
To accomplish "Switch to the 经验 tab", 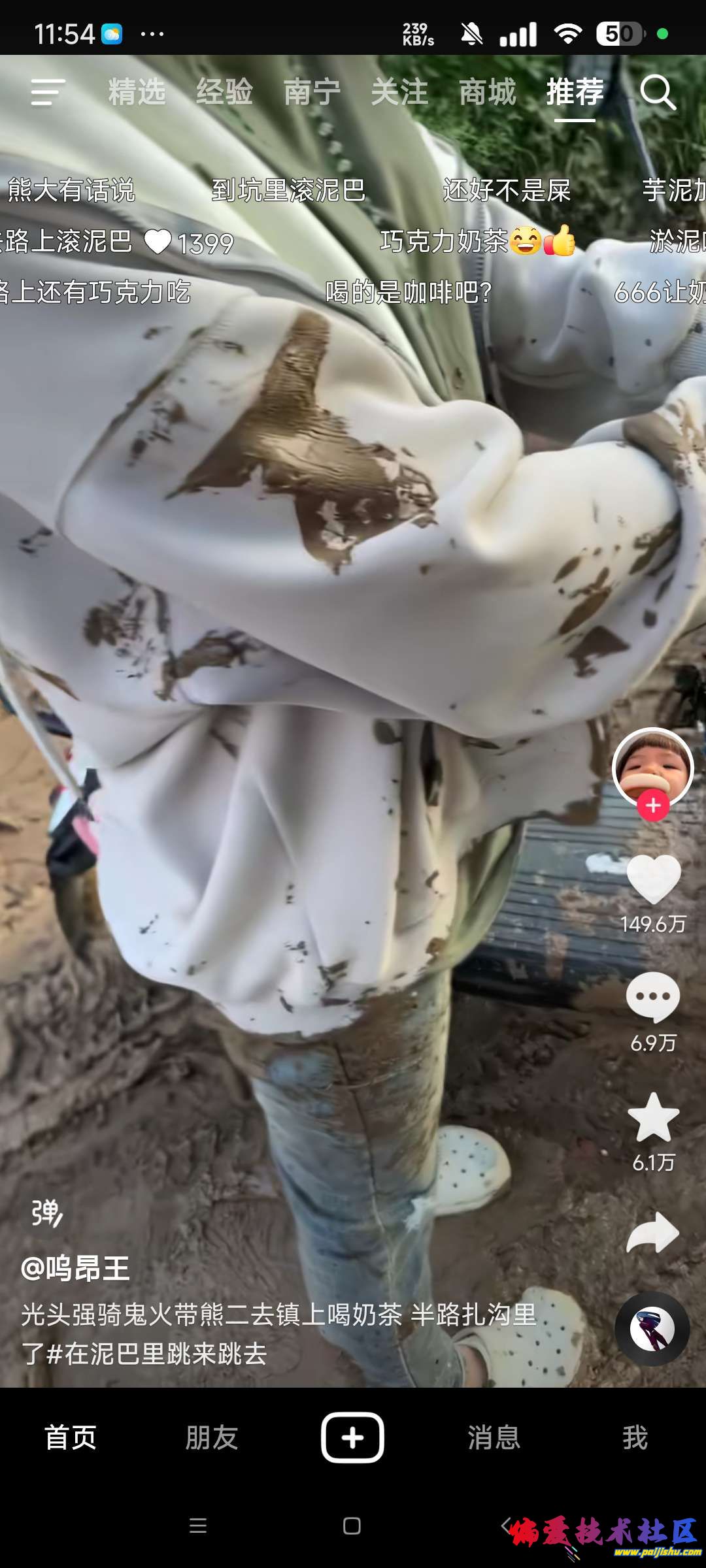I will click(224, 92).
